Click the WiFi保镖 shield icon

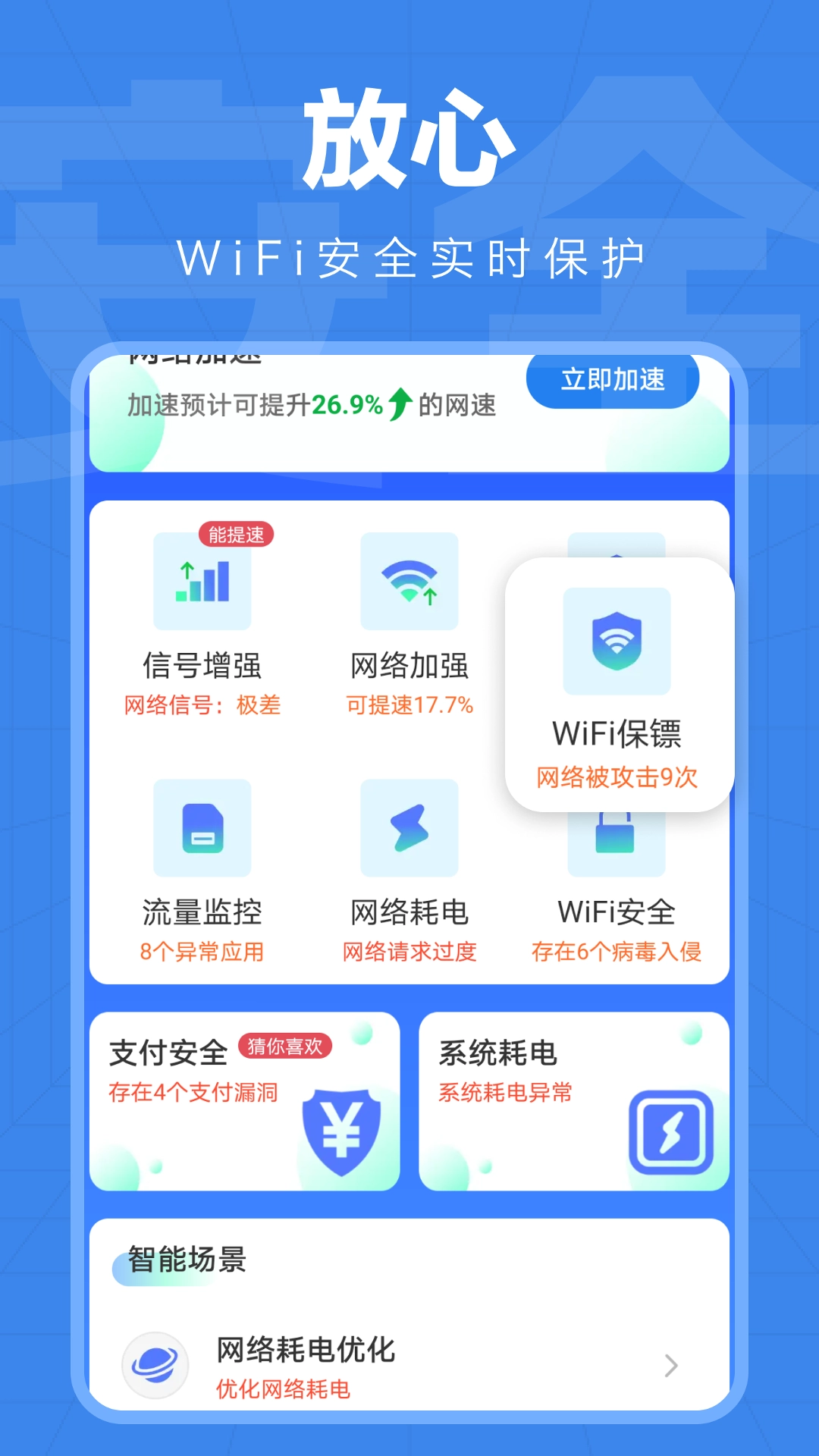pos(617,641)
